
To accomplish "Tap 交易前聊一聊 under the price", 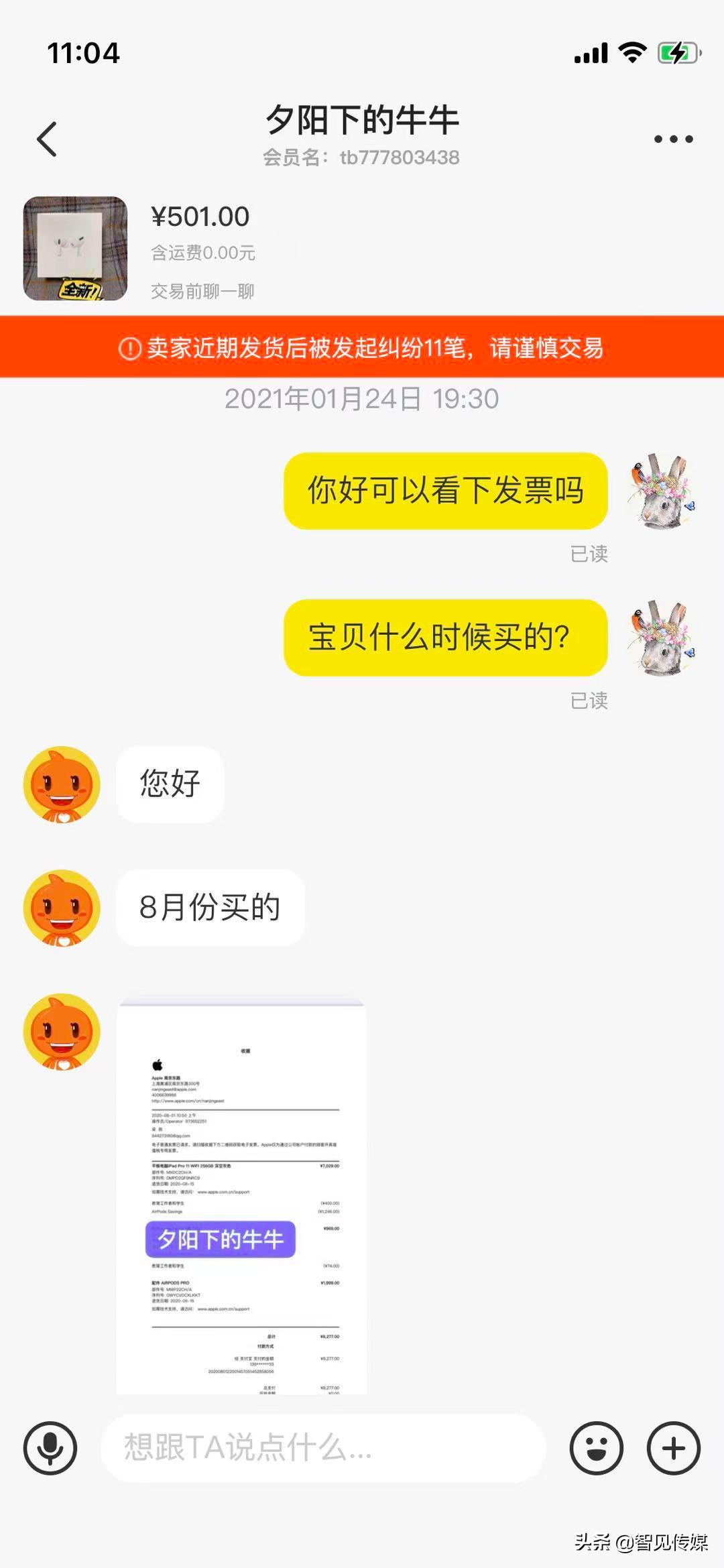I will 204,291.
